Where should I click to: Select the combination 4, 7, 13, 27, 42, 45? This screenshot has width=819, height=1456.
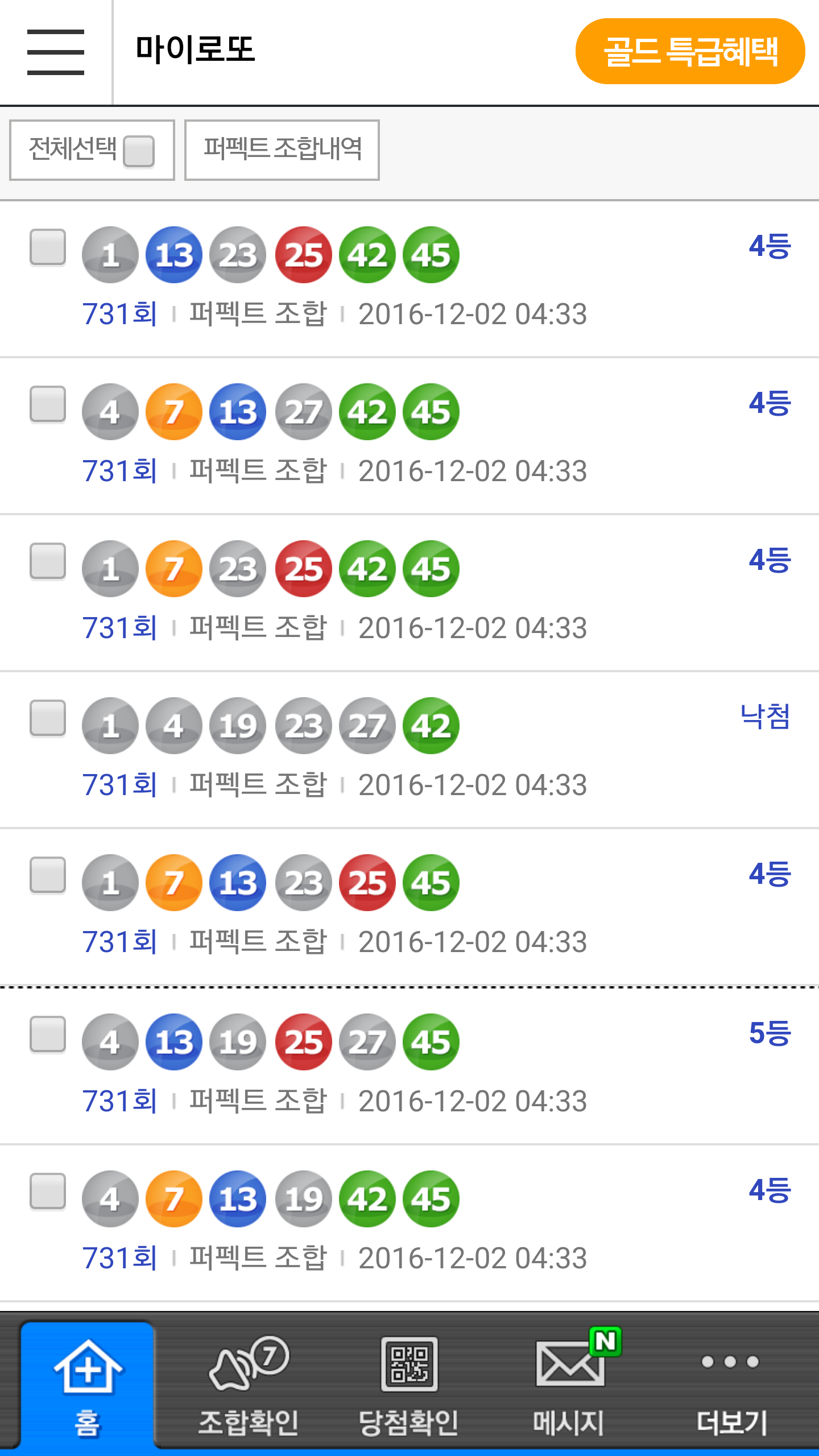pos(48,404)
